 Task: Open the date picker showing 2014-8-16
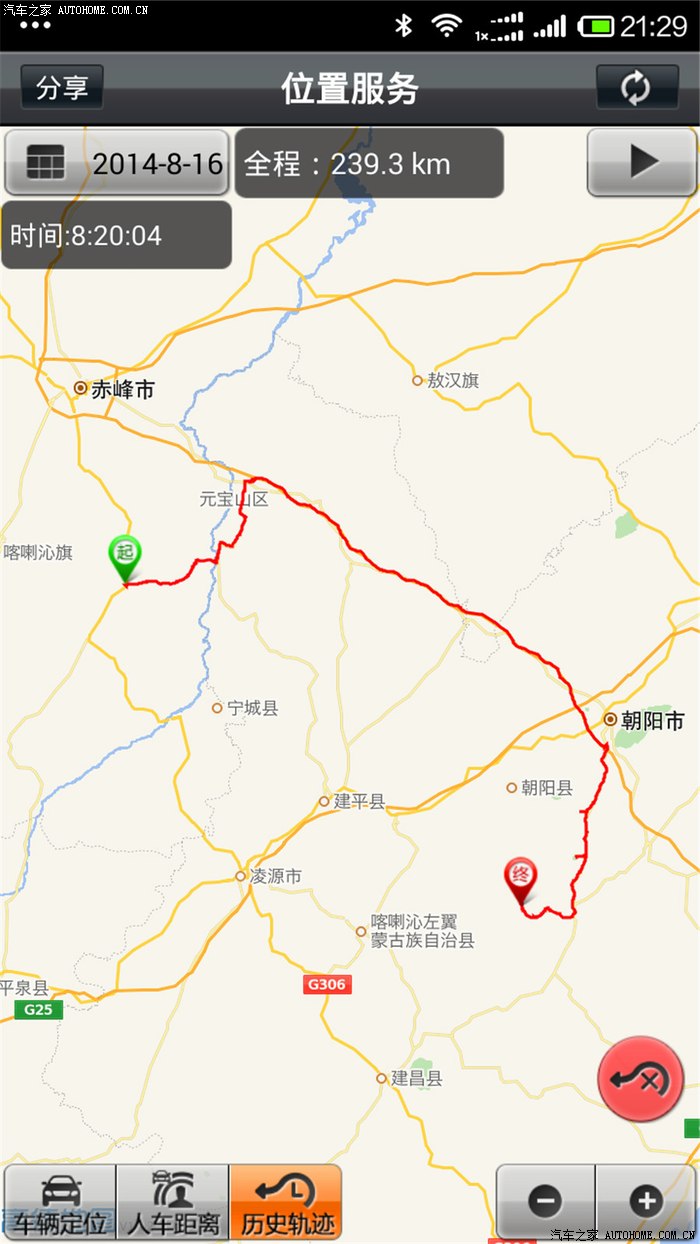coord(117,163)
